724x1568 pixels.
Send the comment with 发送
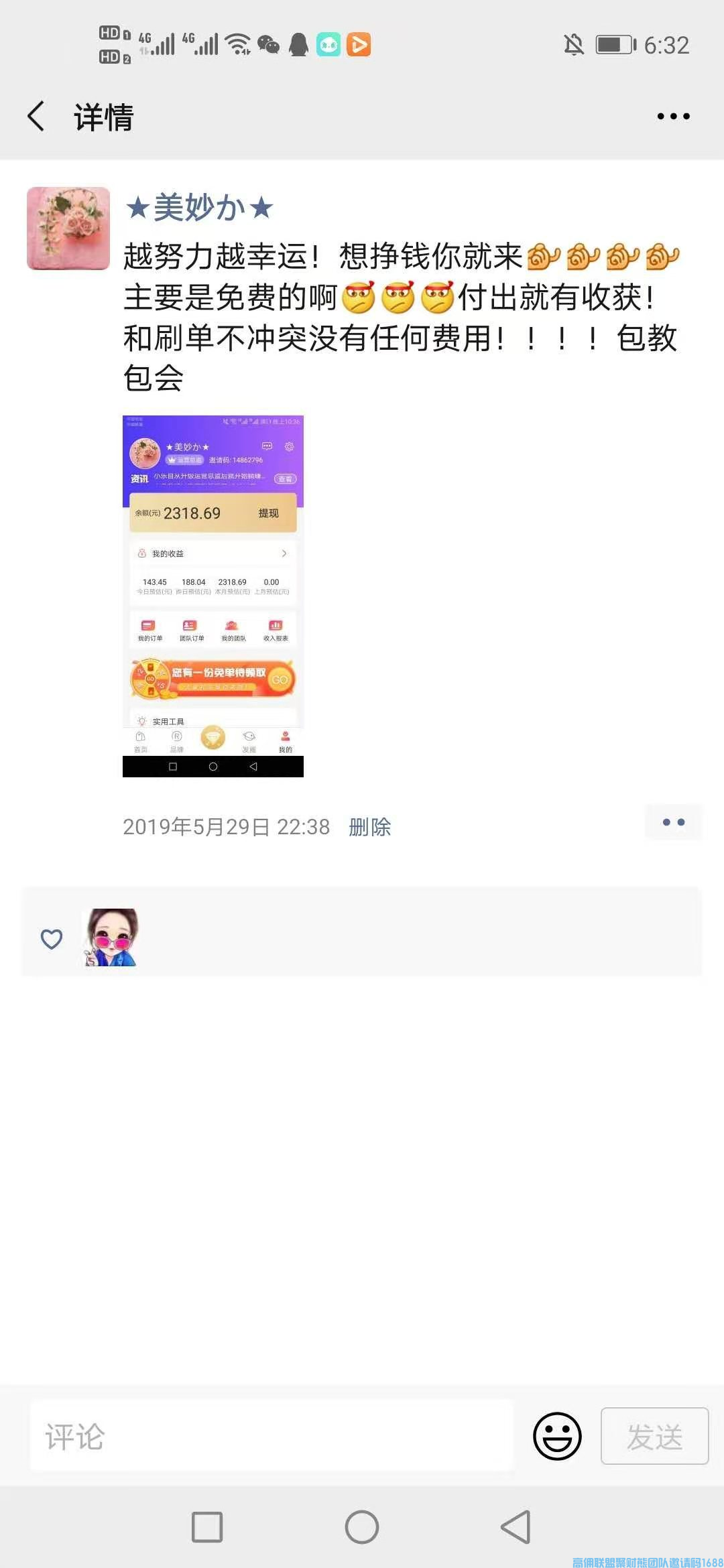tap(654, 1436)
